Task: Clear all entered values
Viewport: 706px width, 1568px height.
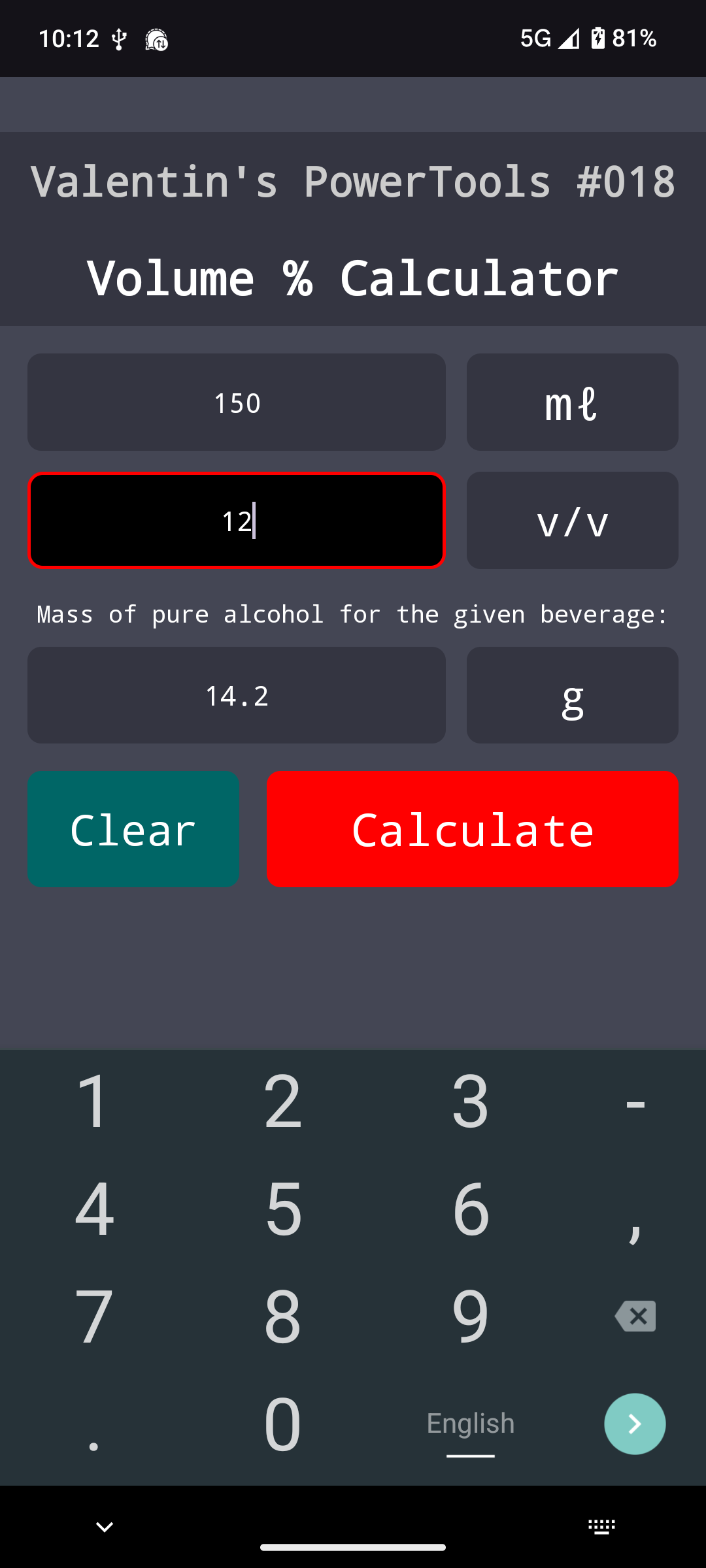Action: [x=133, y=829]
